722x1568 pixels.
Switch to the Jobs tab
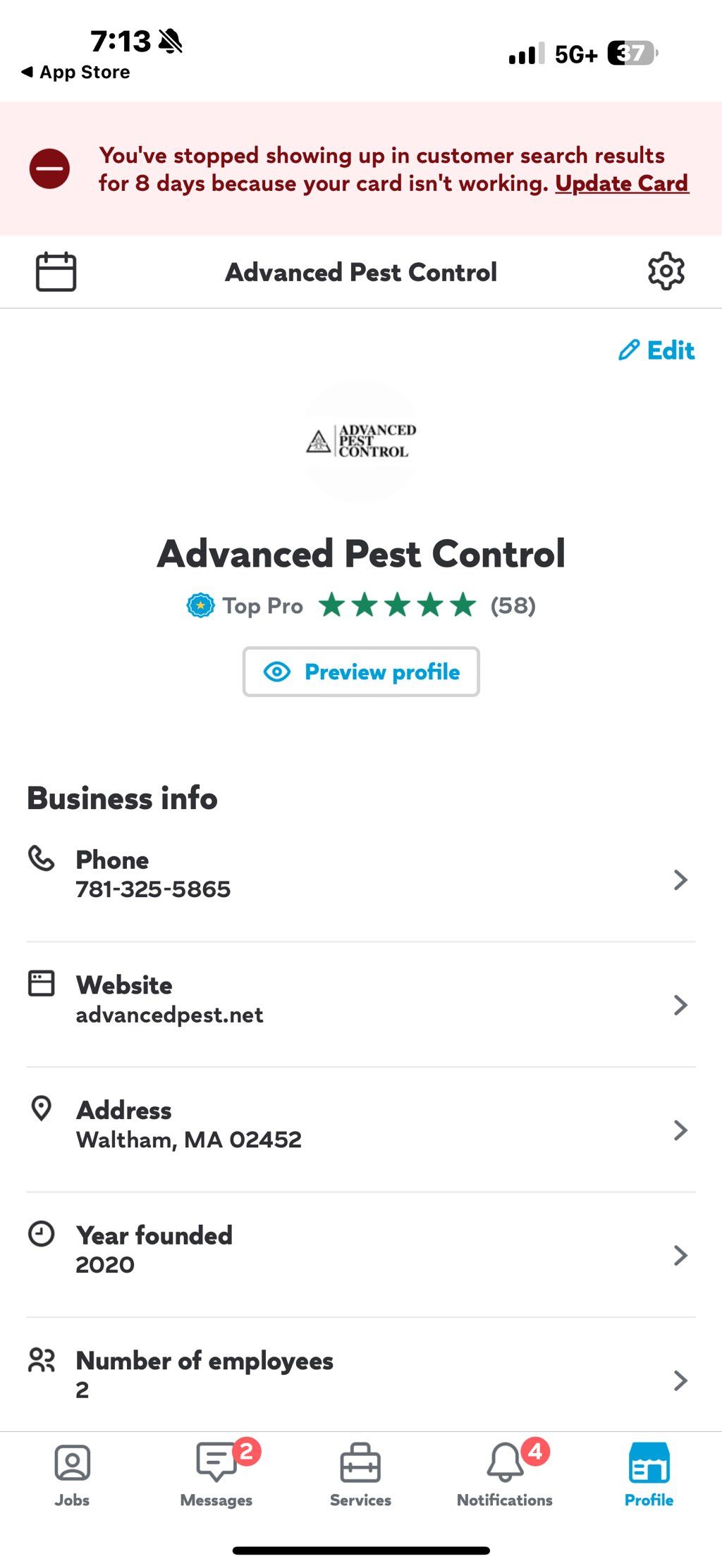[72, 1474]
